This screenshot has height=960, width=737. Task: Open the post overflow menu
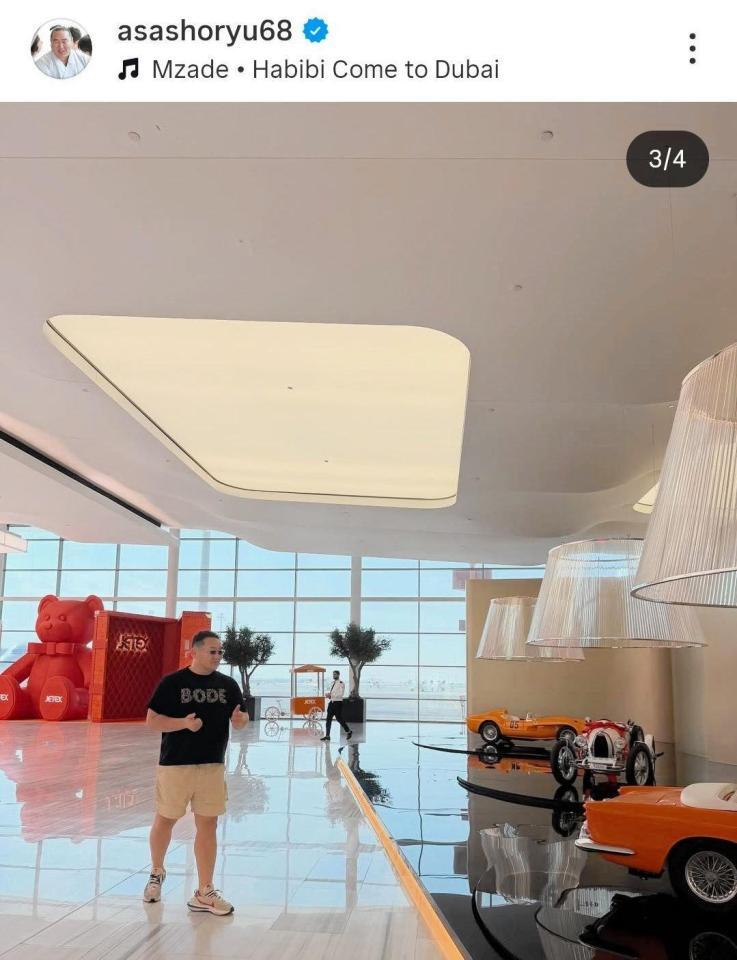pyautogui.click(x=692, y=48)
